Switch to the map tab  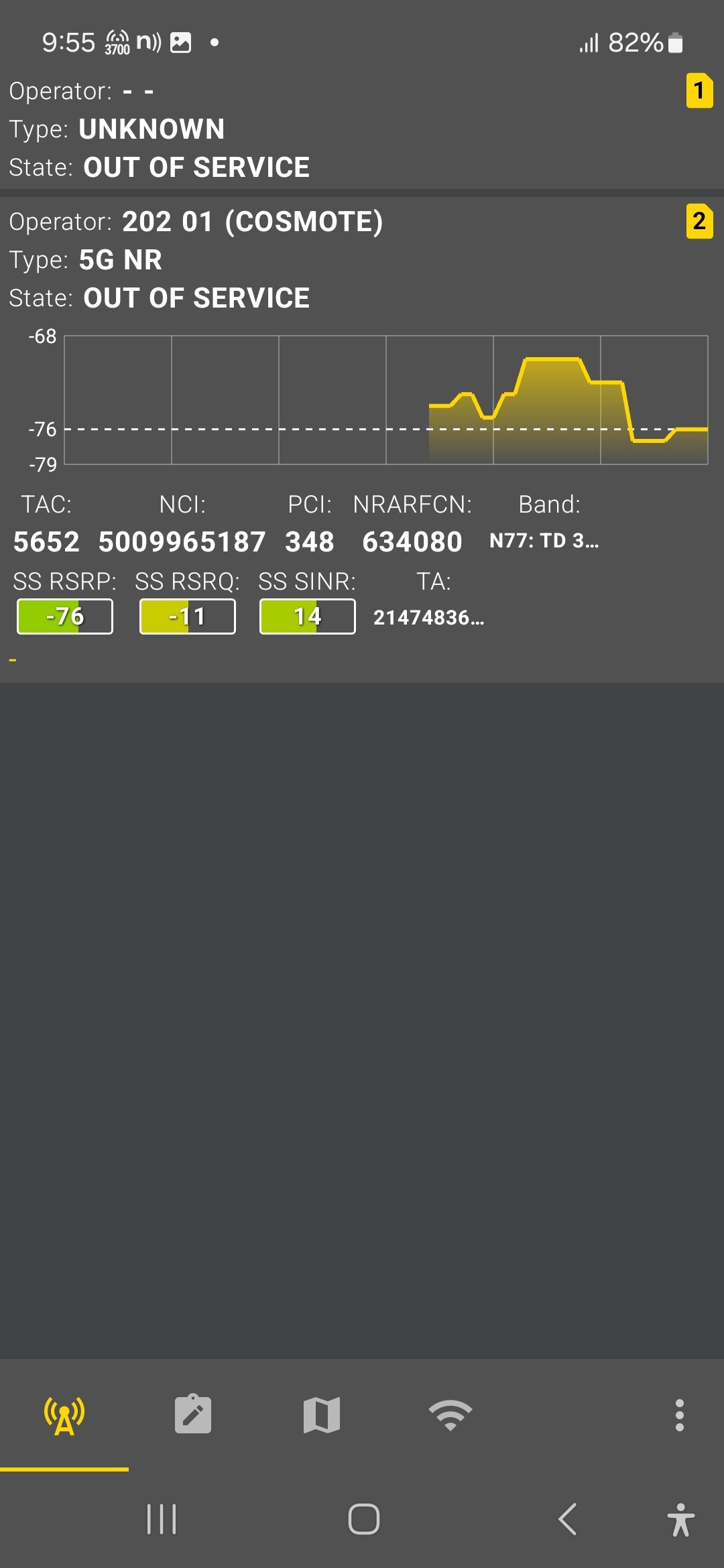322,1415
